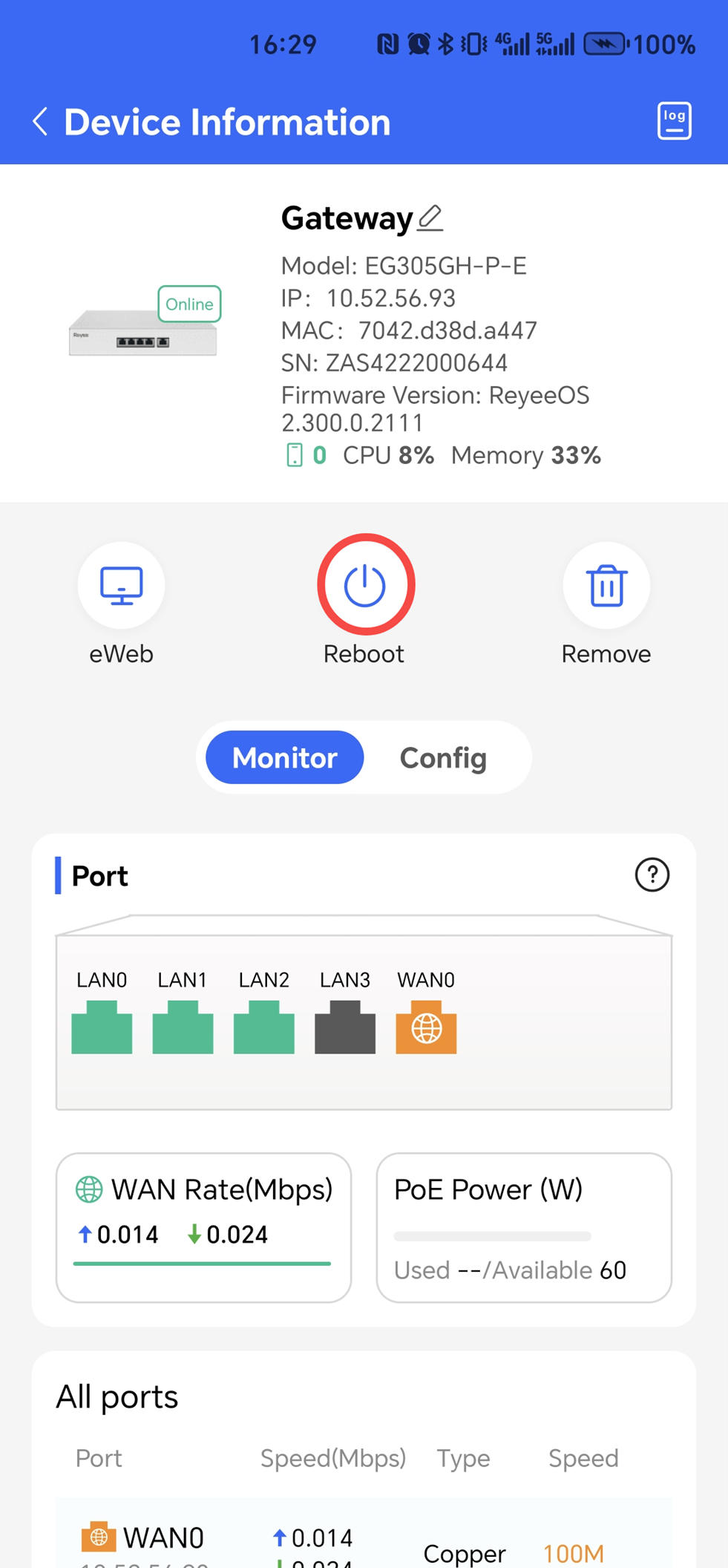This screenshot has height=1568, width=728.
Task: Select the LAN2 port
Action: (263, 1027)
